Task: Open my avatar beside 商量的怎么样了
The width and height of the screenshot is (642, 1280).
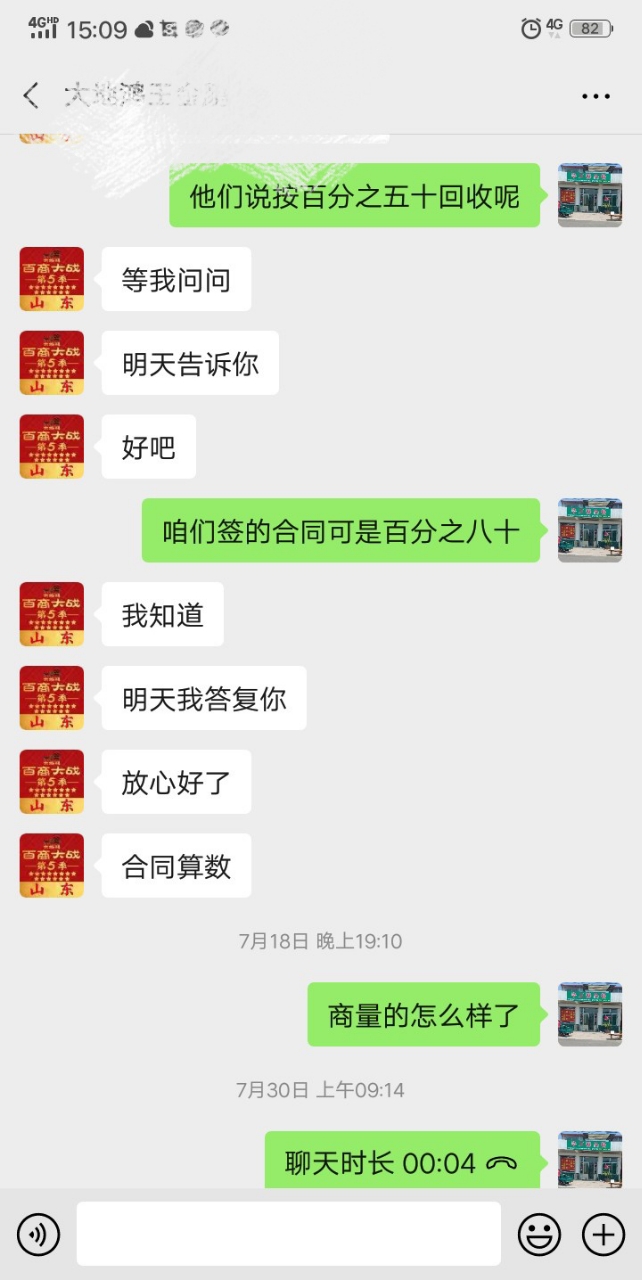Action: point(590,1014)
